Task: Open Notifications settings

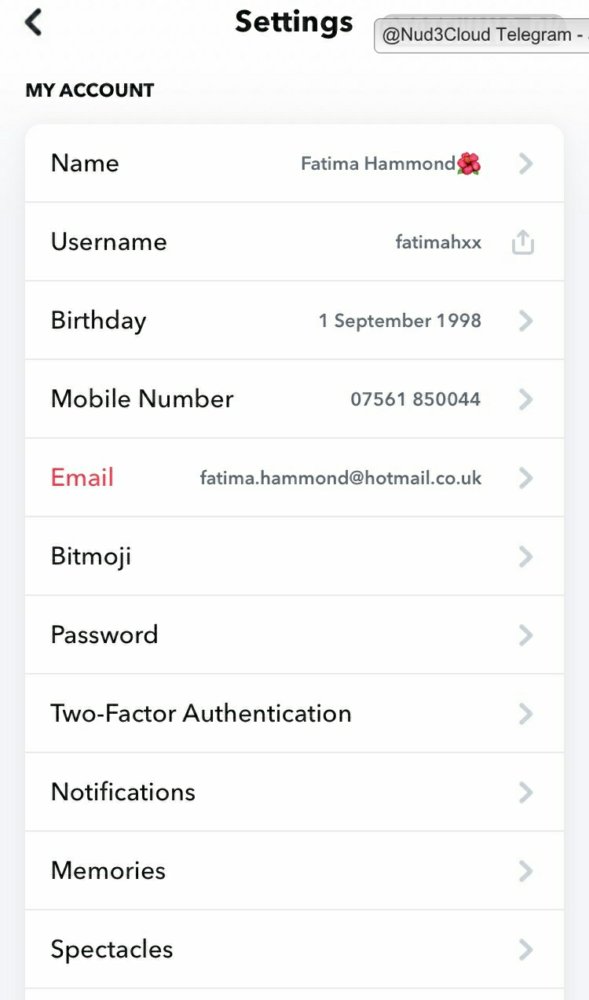Action: coord(294,792)
